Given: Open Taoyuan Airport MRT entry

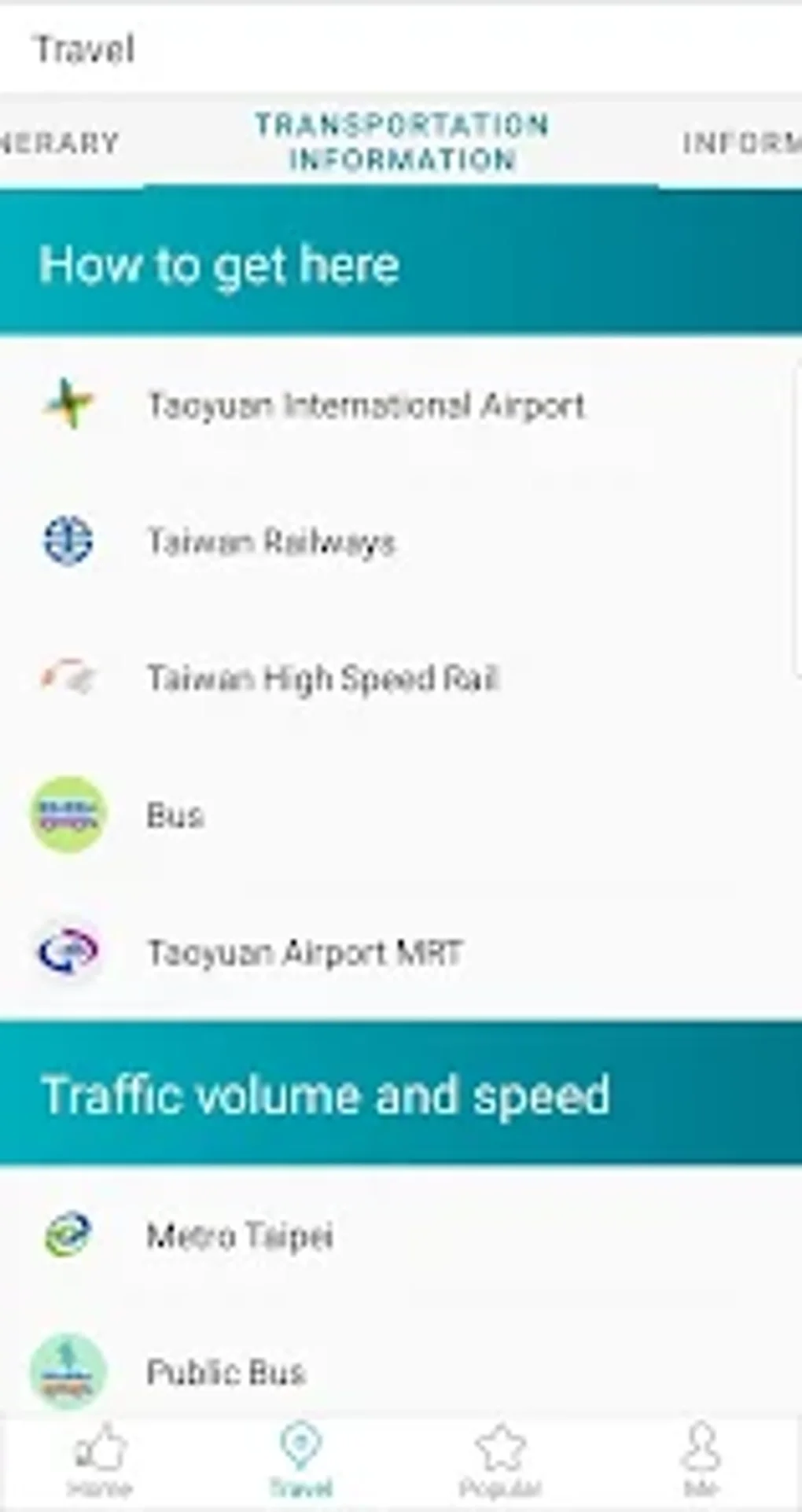Looking at the screenshot, I should tap(304, 952).
